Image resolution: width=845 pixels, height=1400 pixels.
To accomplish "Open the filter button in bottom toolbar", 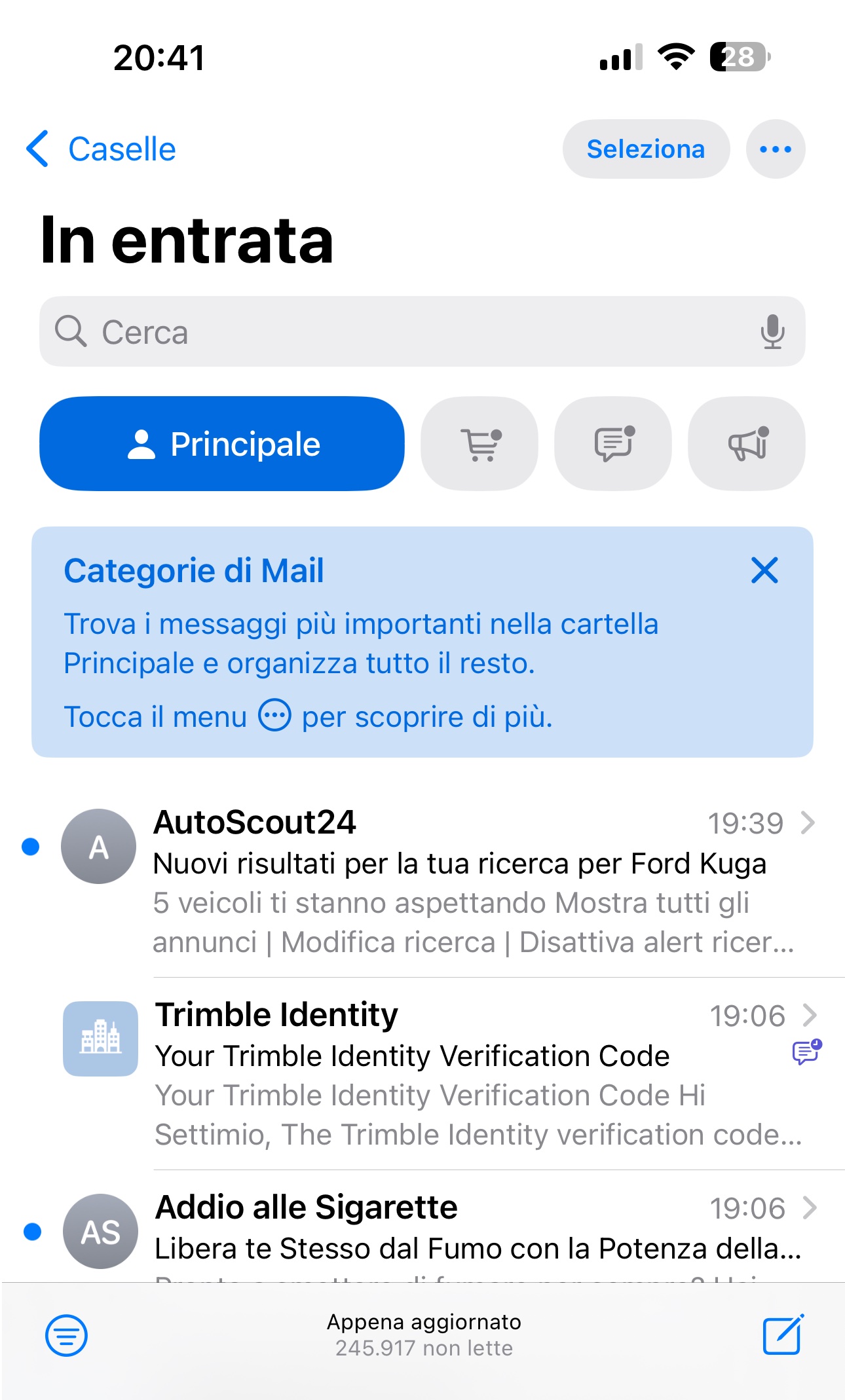I will point(66,1335).
